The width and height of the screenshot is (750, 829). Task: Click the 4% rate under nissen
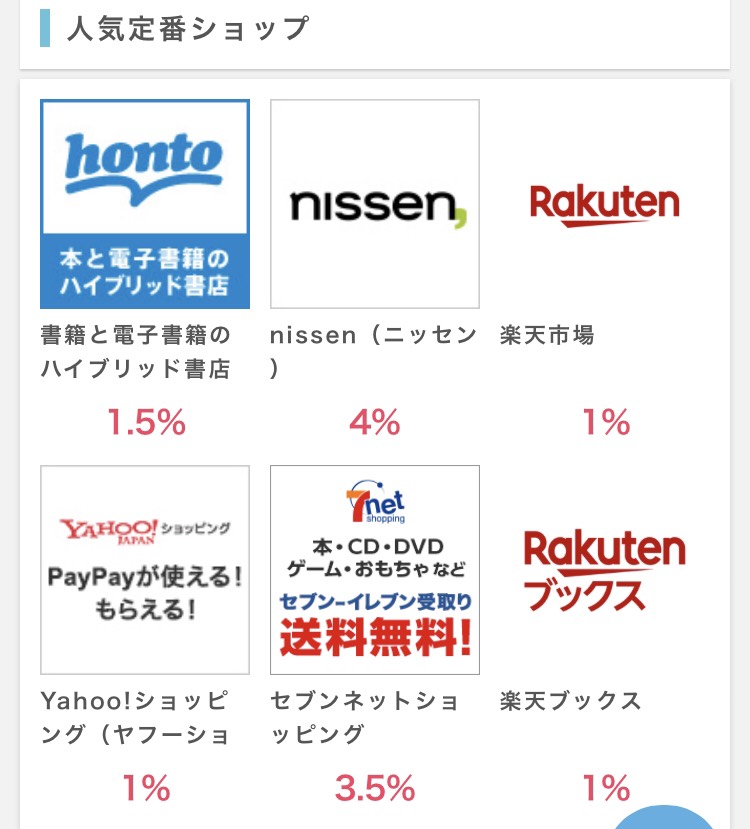(x=374, y=422)
